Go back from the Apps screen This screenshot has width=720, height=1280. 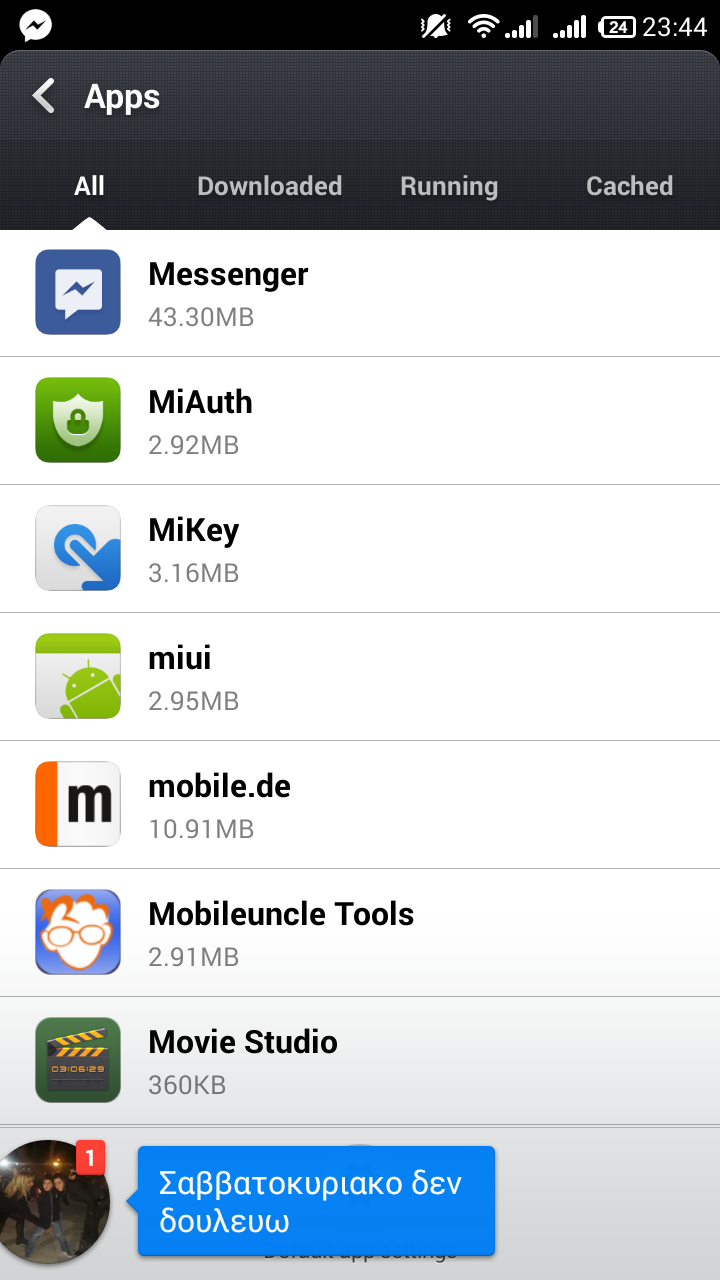pyautogui.click(x=44, y=97)
